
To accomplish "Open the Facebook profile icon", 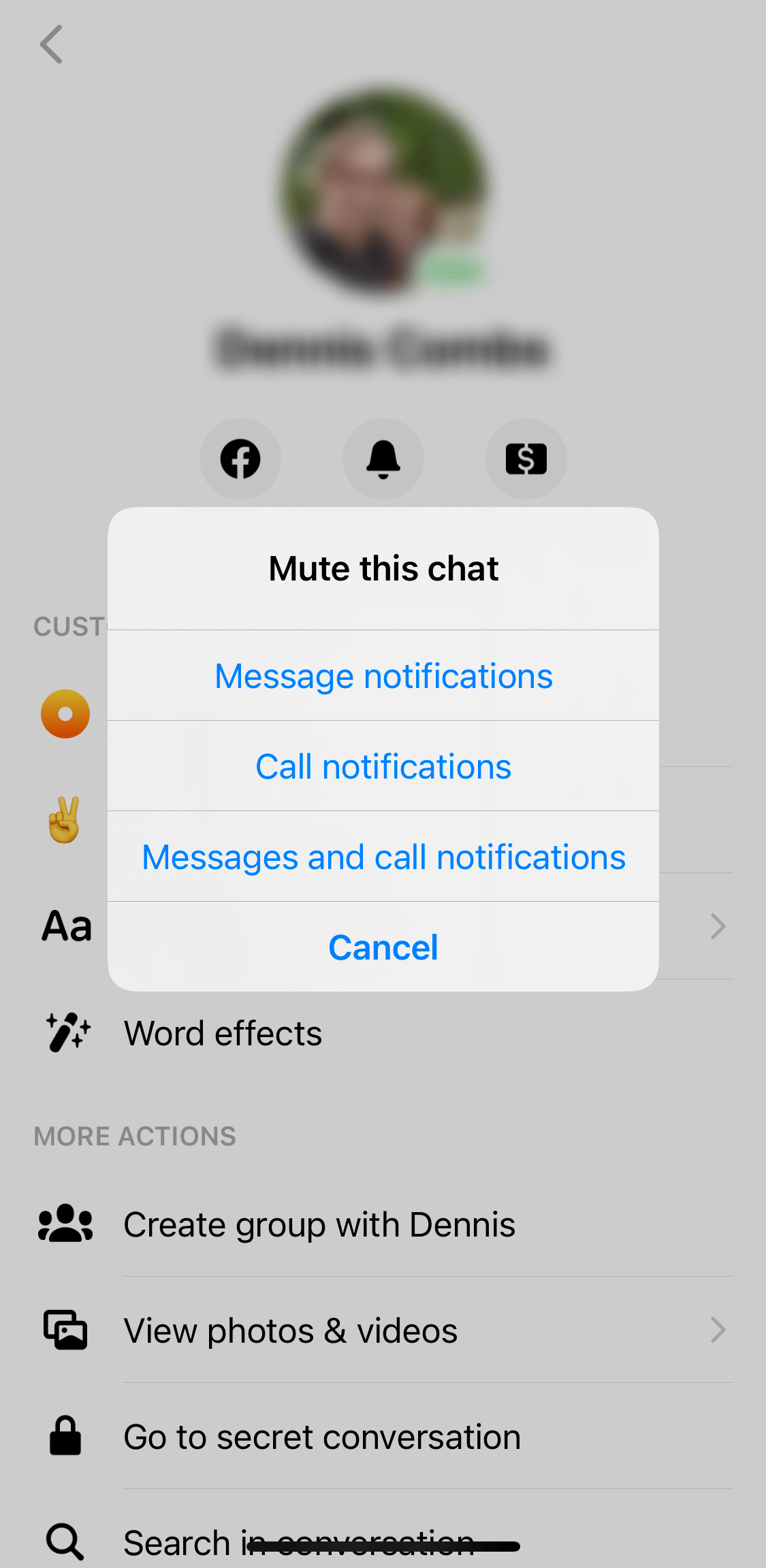I will click(240, 459).
